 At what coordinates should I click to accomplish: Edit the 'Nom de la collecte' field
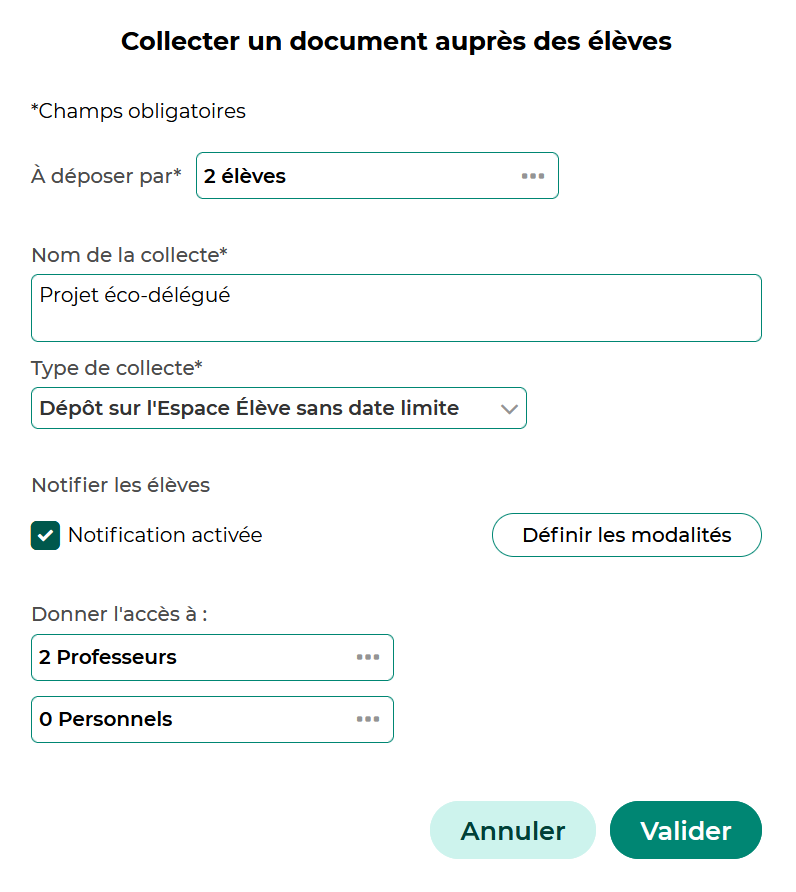click(396, 308)
